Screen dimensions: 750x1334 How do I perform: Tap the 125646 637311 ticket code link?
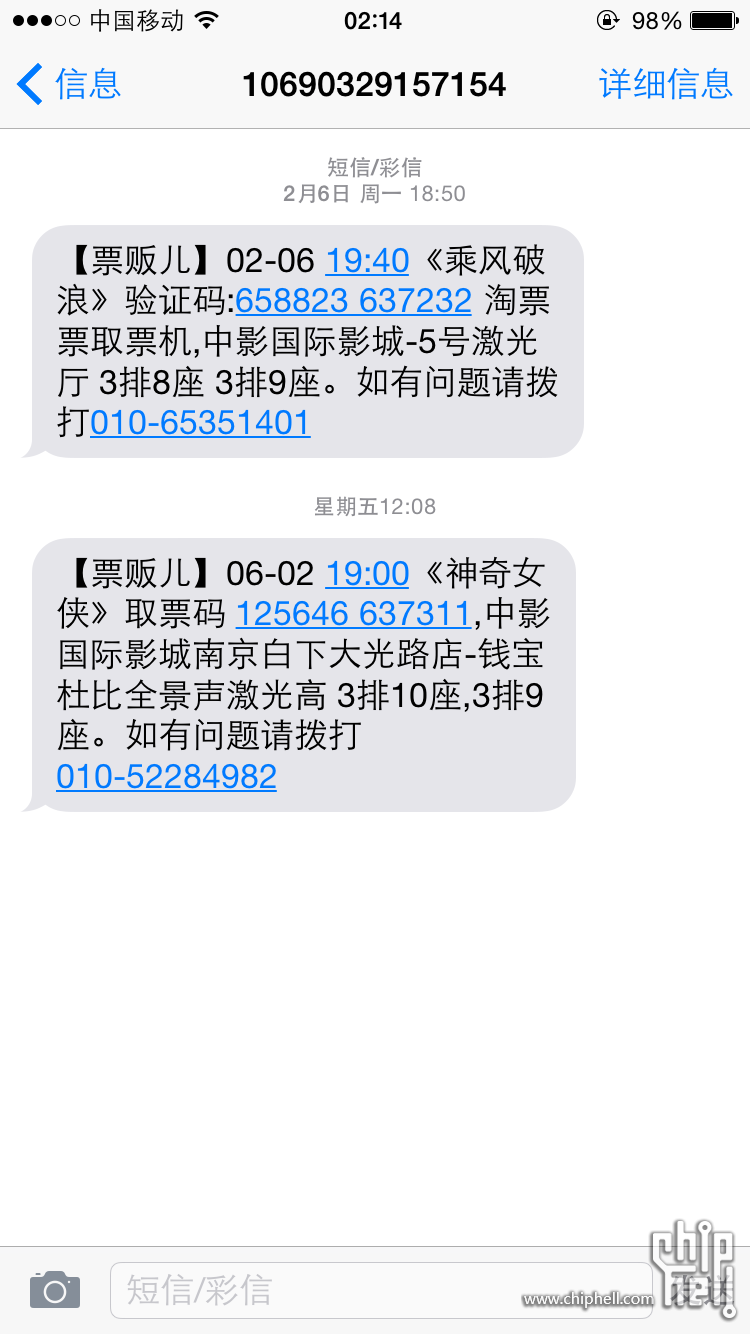point(353,613)
